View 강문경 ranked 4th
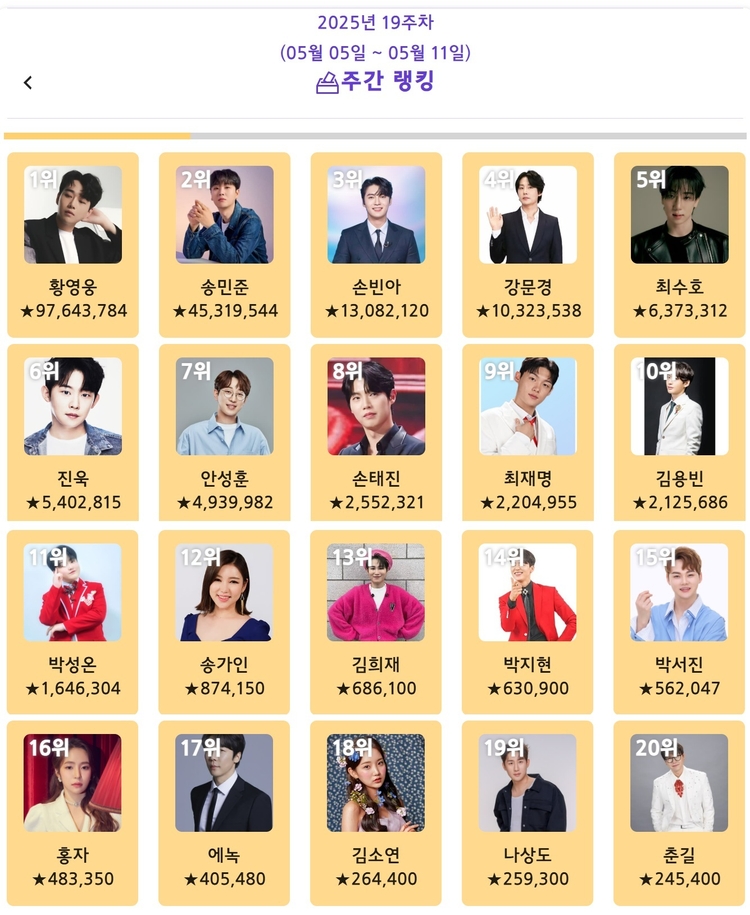Viewport: 750px width, 915px height. [528, 243]
